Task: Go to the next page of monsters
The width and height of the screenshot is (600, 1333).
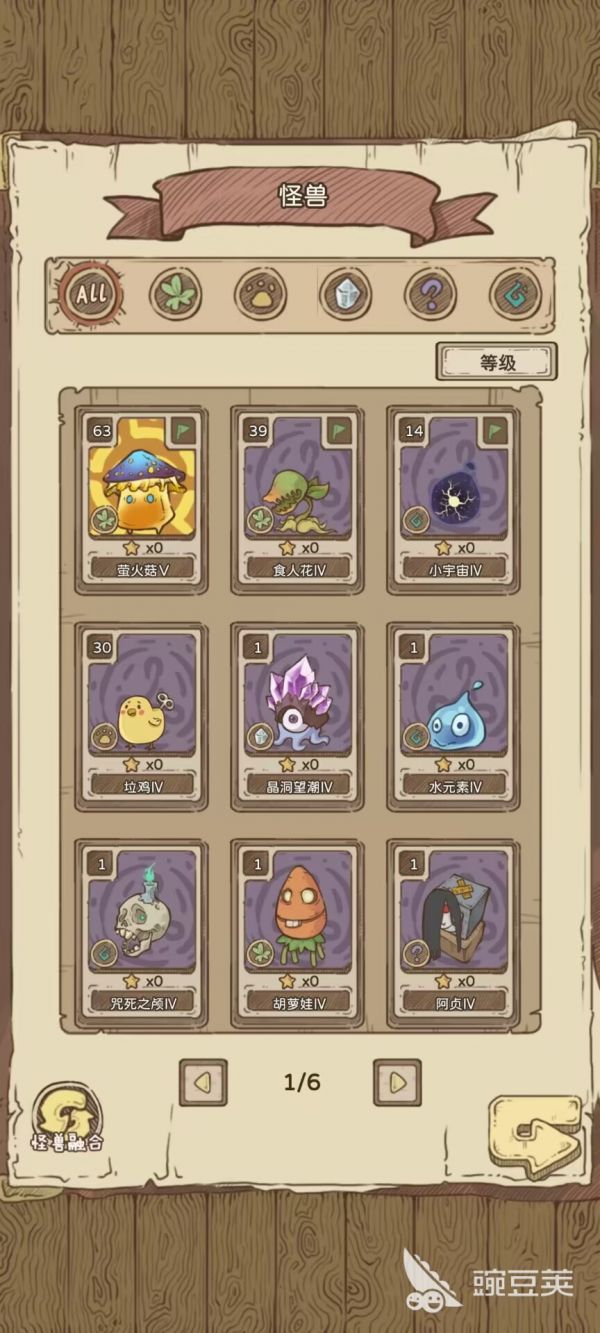Action: (397, 1082)
